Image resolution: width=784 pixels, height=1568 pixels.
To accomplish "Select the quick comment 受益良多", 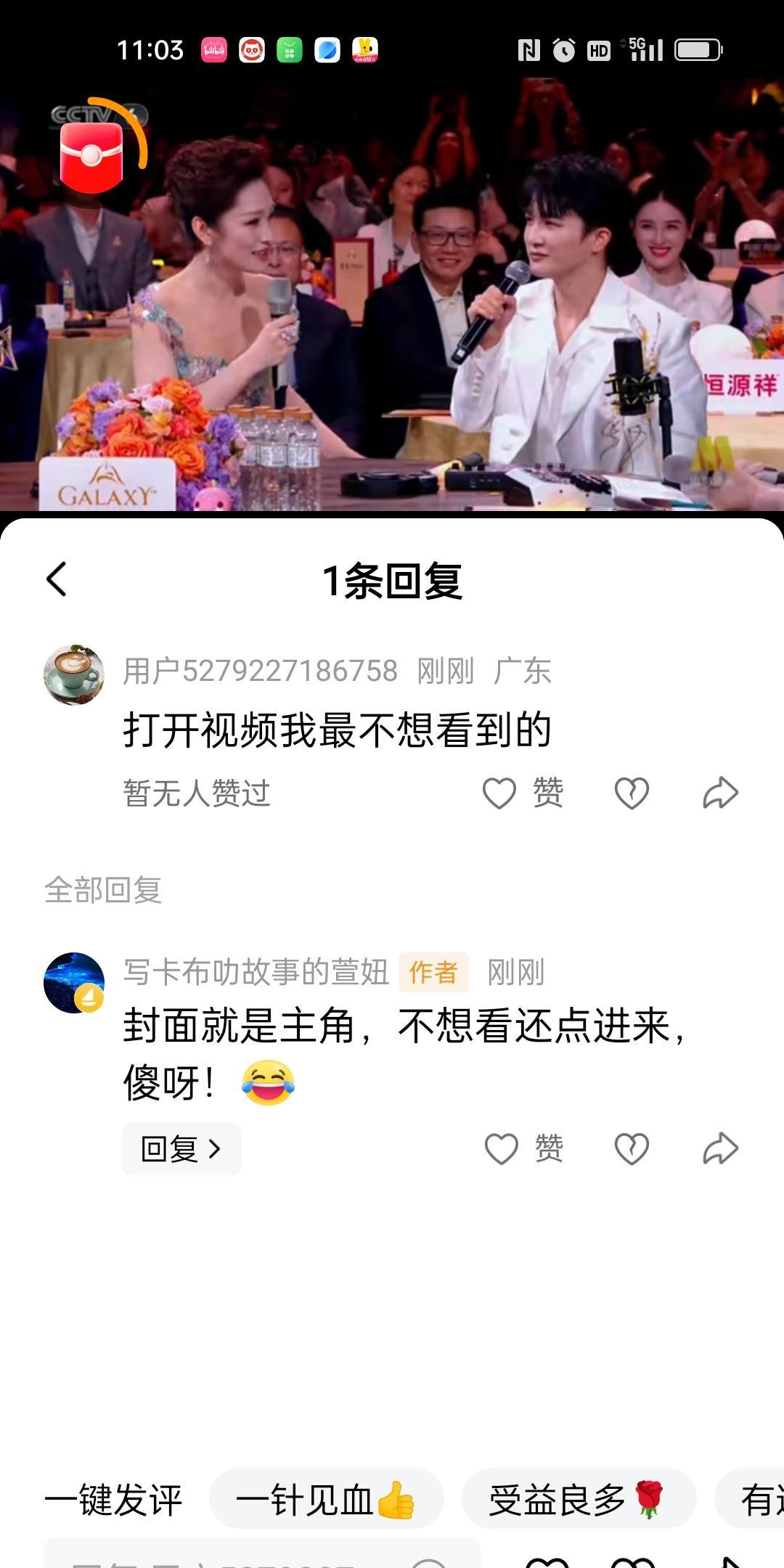I will tap(579, 1500).
